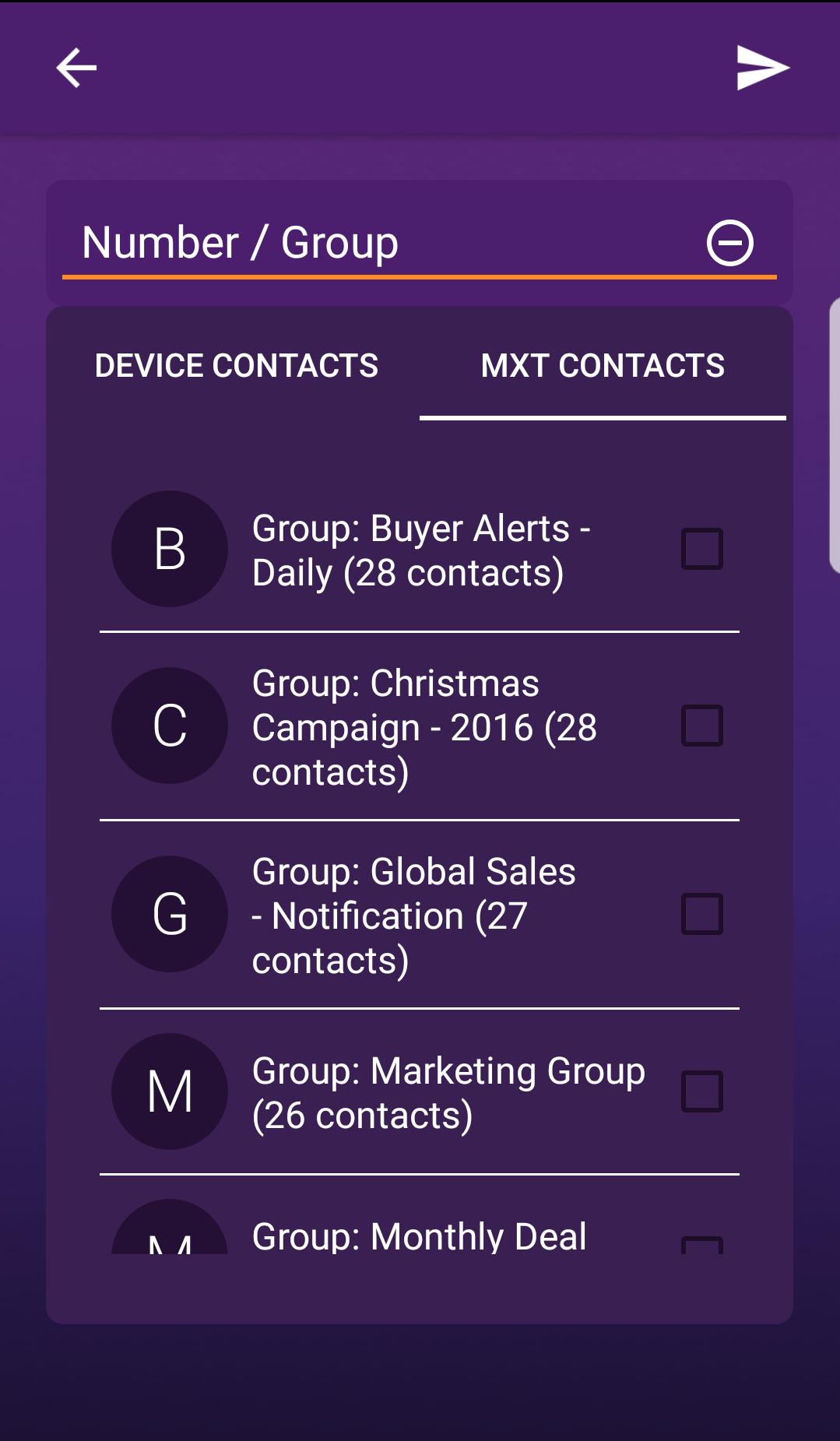
Task: Tick the Global Sales - Notification group
Action: pyautogui.click(x=701, y=914)
